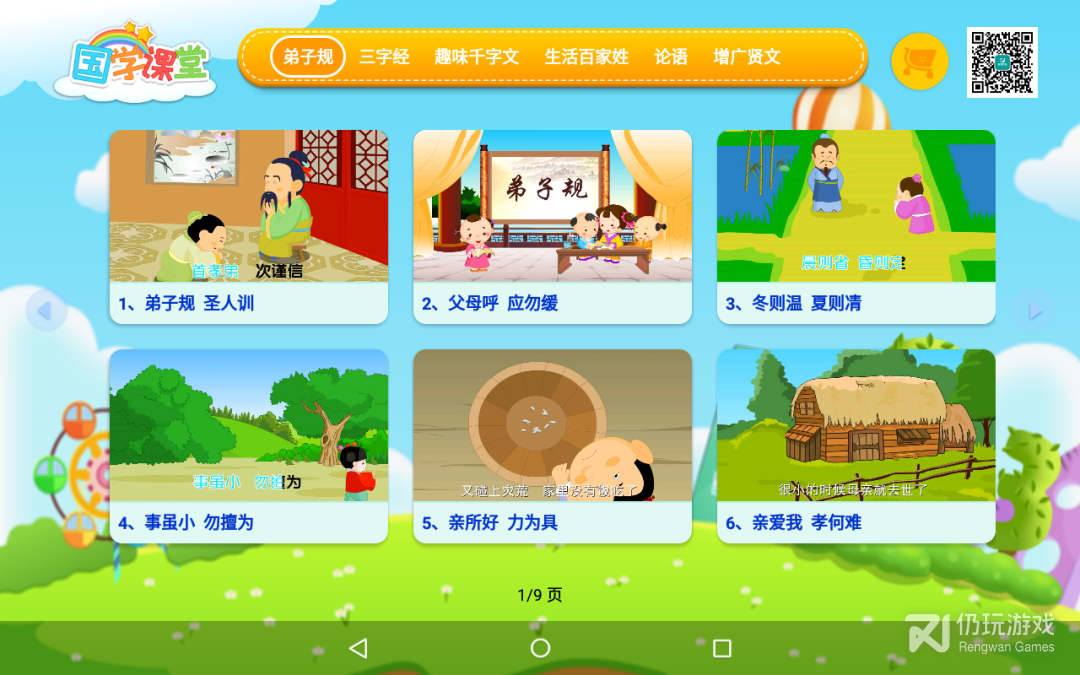
Task: Open lesson 4、事虽小 勿擅为
Action: point(248,445)
